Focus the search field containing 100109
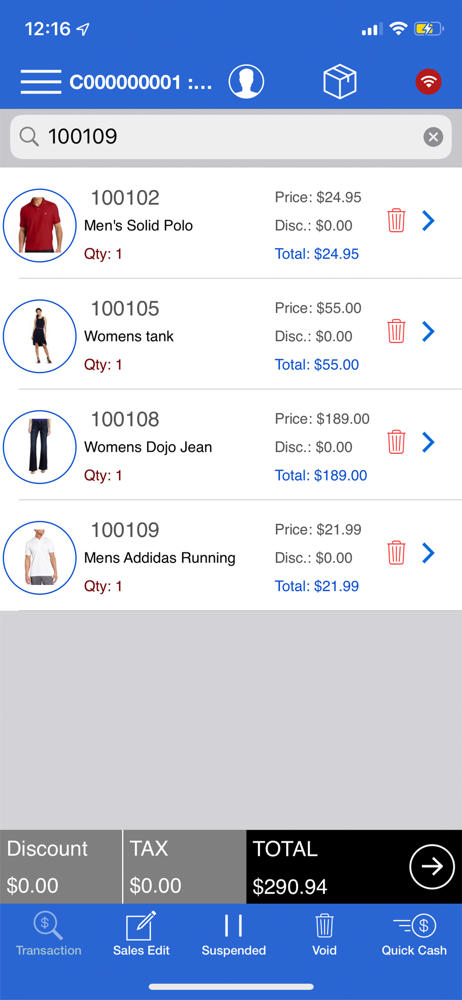 coord(231,136)
